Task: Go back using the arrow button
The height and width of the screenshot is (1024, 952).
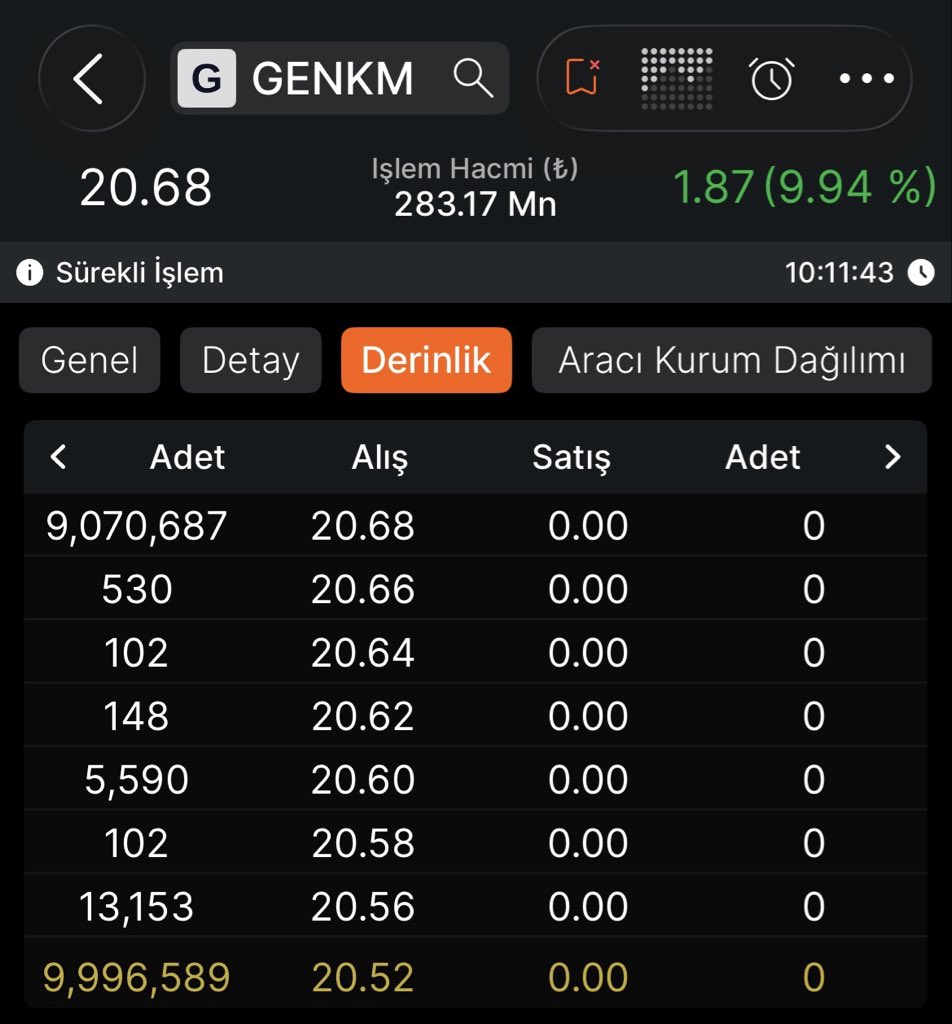Action: [x=91, y=79]
